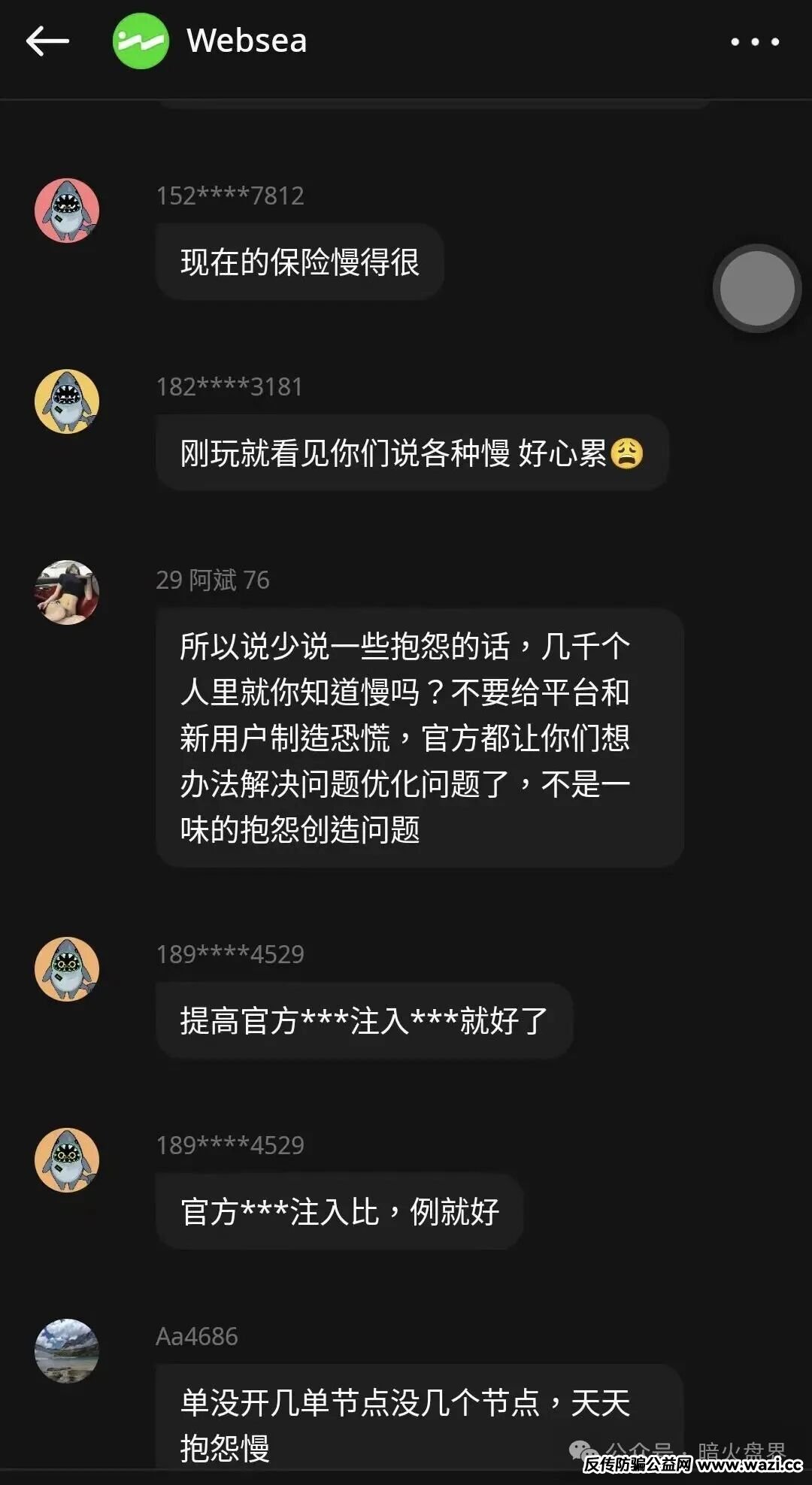Open avatar of Aa4686
The width and height of the screenshot is (812, 1485).
pyautogui.click(x=67, y=1350)
